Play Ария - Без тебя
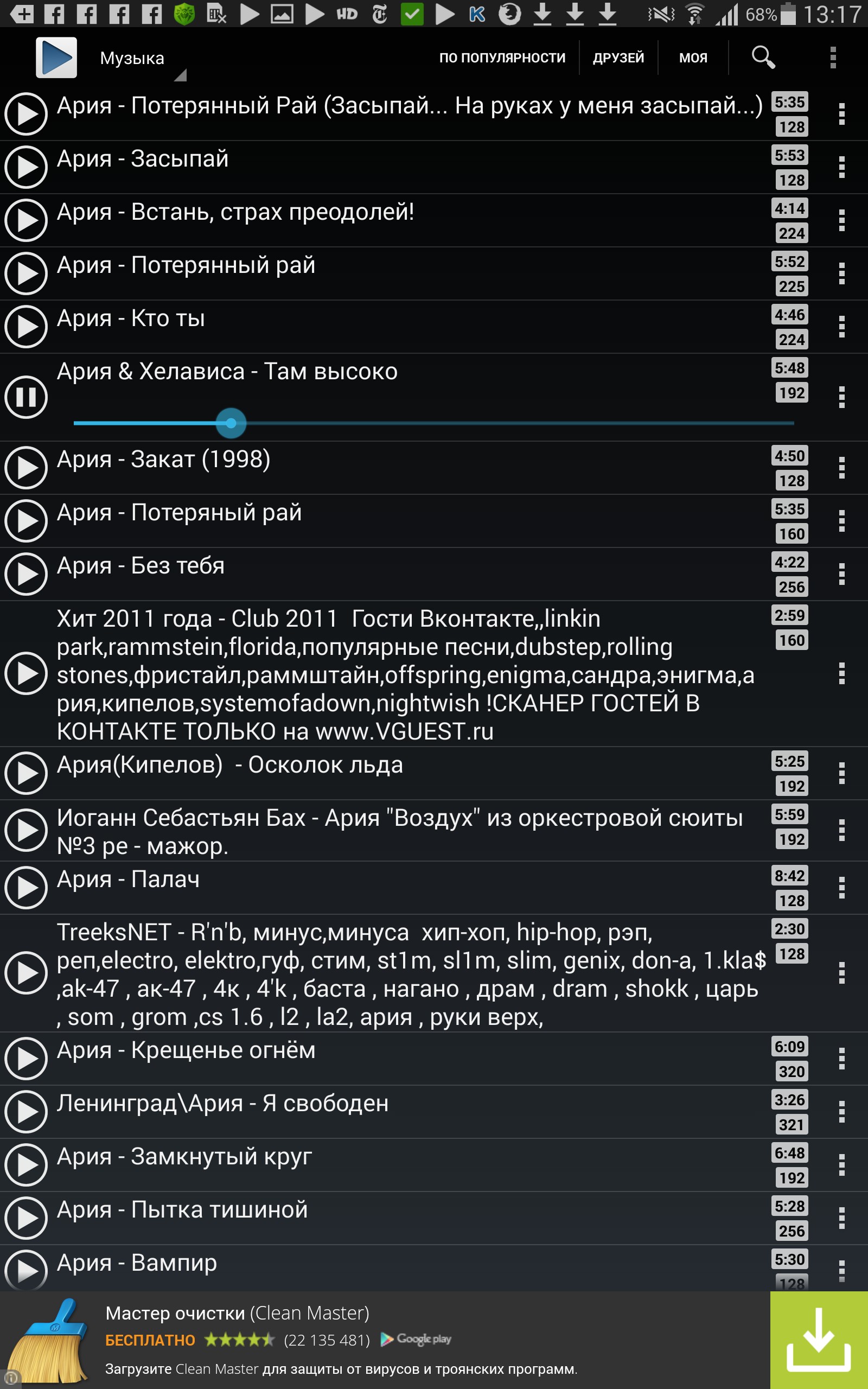Viewport: 868px width, 1389px height. point(26,574)
